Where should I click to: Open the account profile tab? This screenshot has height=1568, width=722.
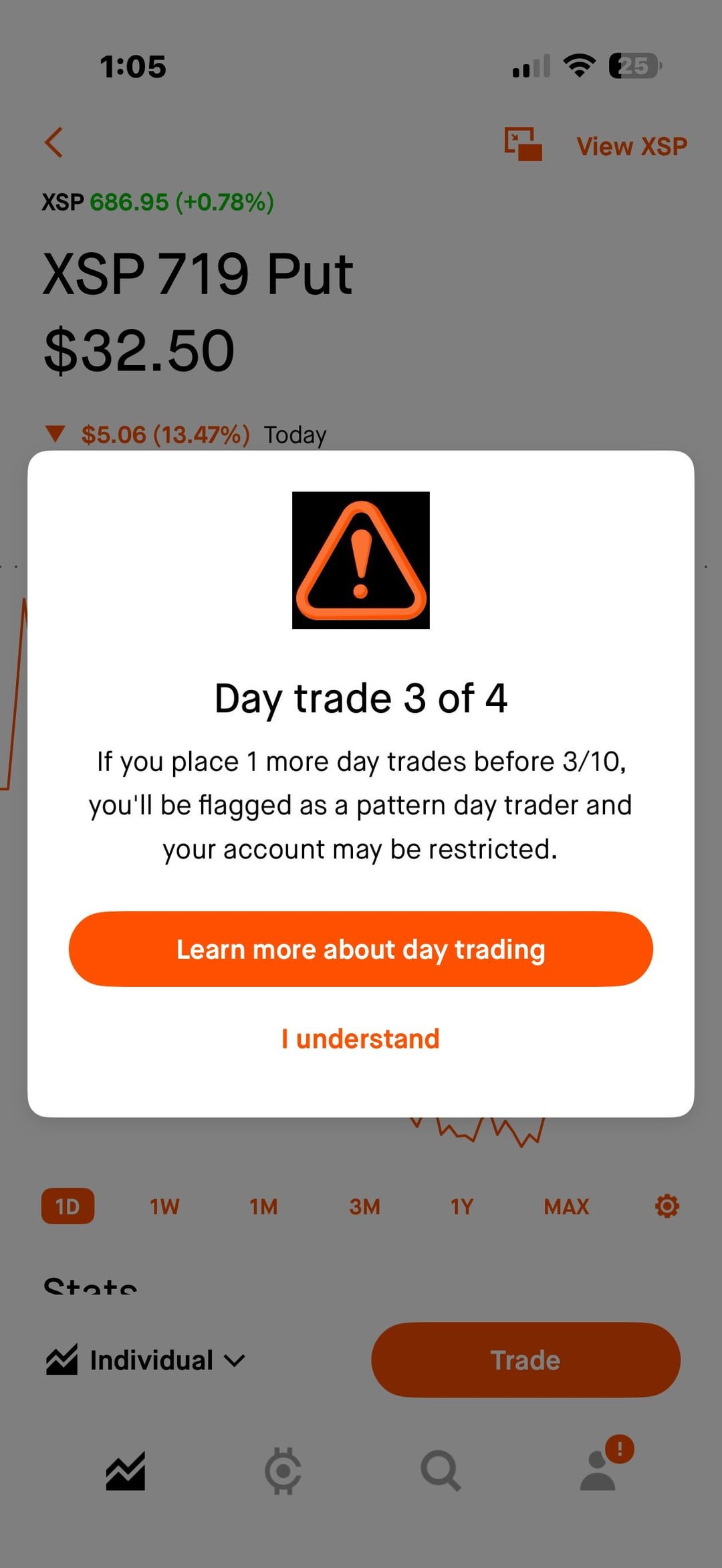[599, 1471]
